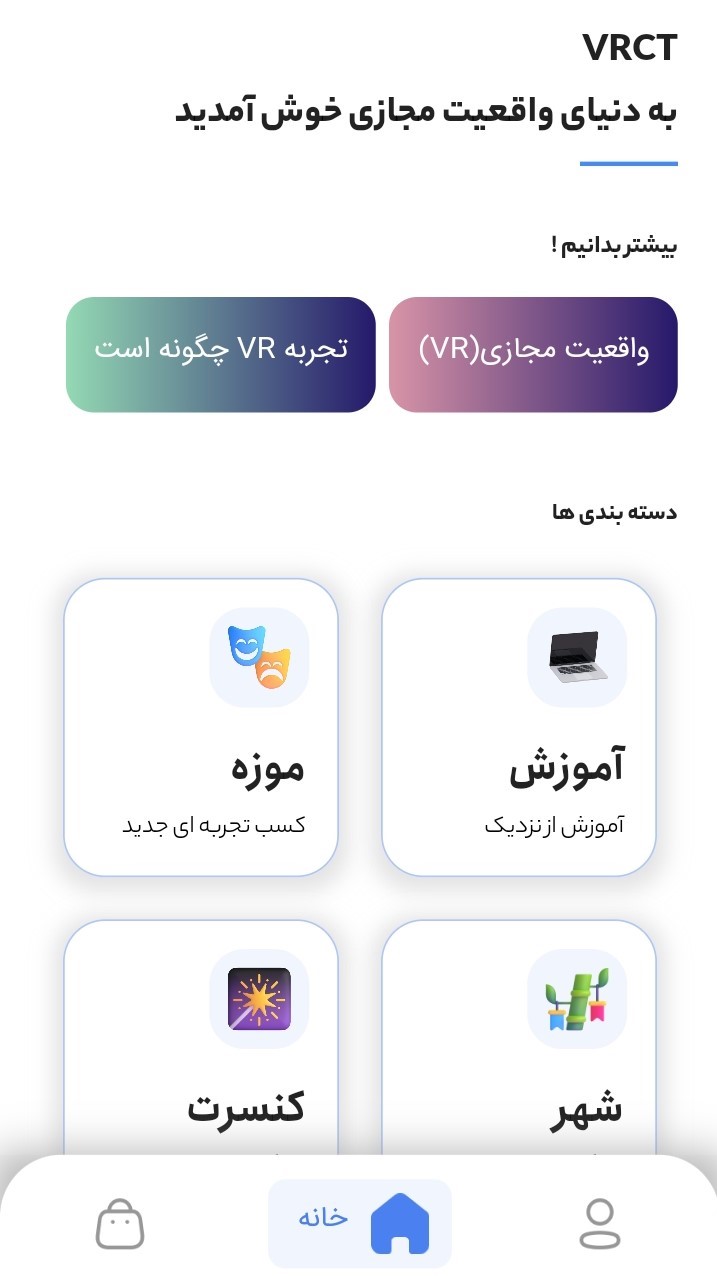Open the آموزش category card
The height and width of the screenshot is (1276, 717).
pos(519,727)
